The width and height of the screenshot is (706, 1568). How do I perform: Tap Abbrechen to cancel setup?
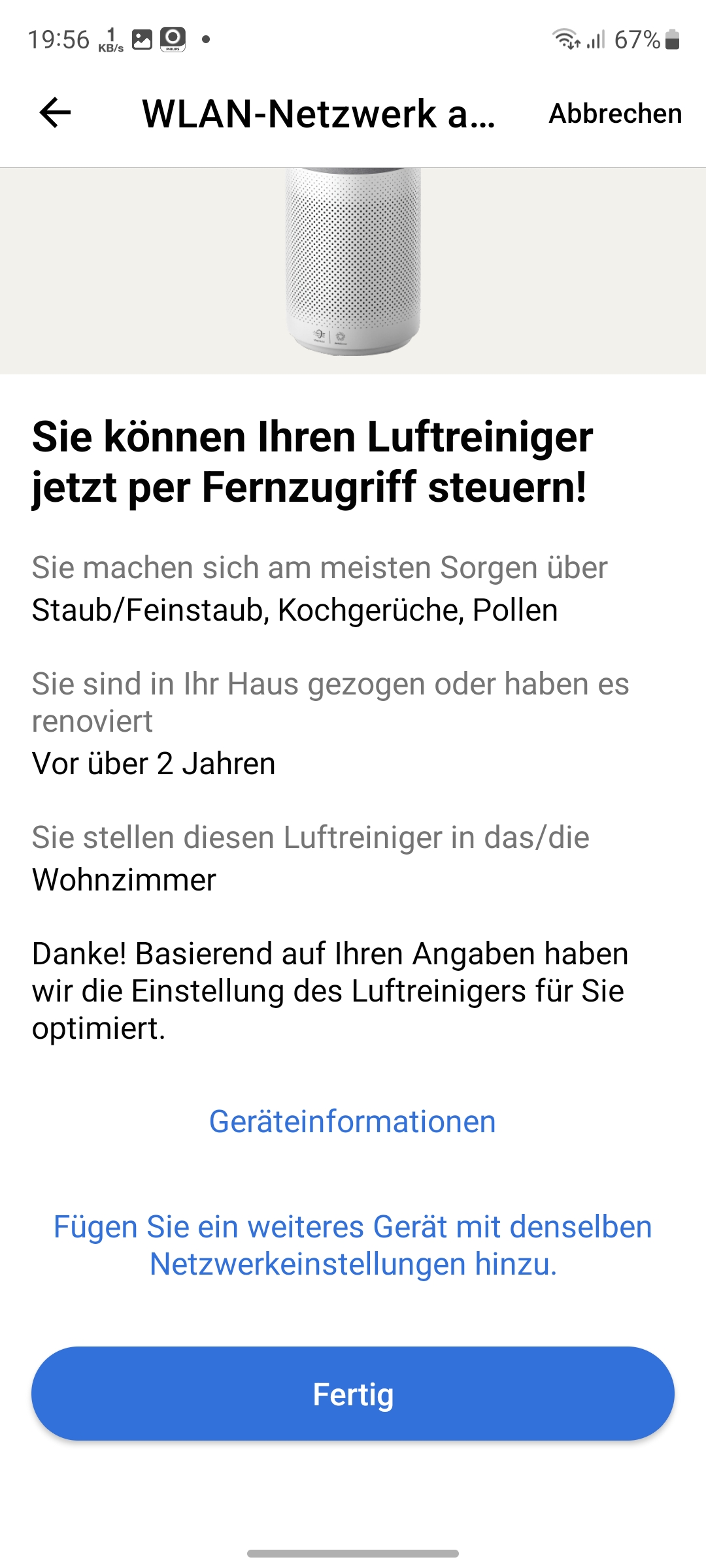614,114
